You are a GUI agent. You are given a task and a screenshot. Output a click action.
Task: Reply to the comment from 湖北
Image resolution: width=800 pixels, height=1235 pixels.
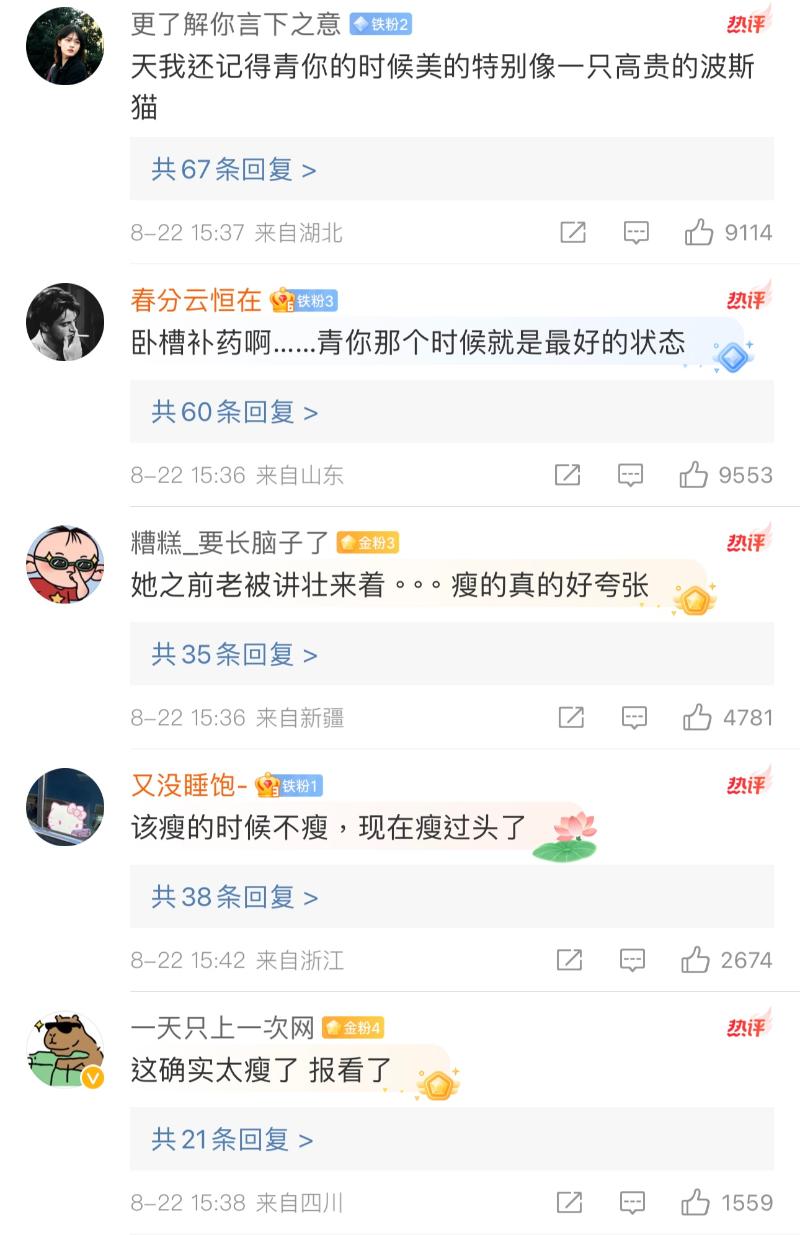pos(636,233)
